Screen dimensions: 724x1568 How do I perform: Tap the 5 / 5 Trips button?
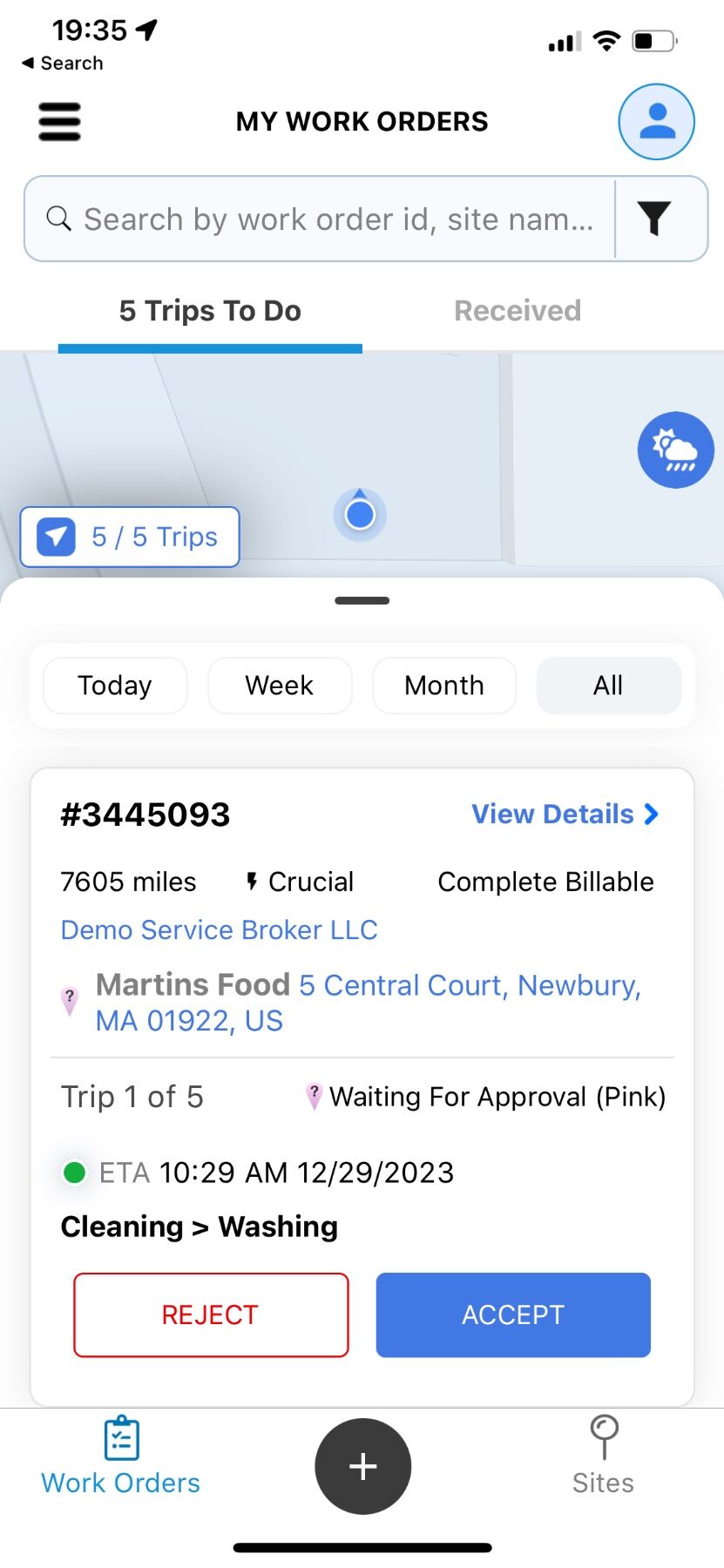point(130,537)
